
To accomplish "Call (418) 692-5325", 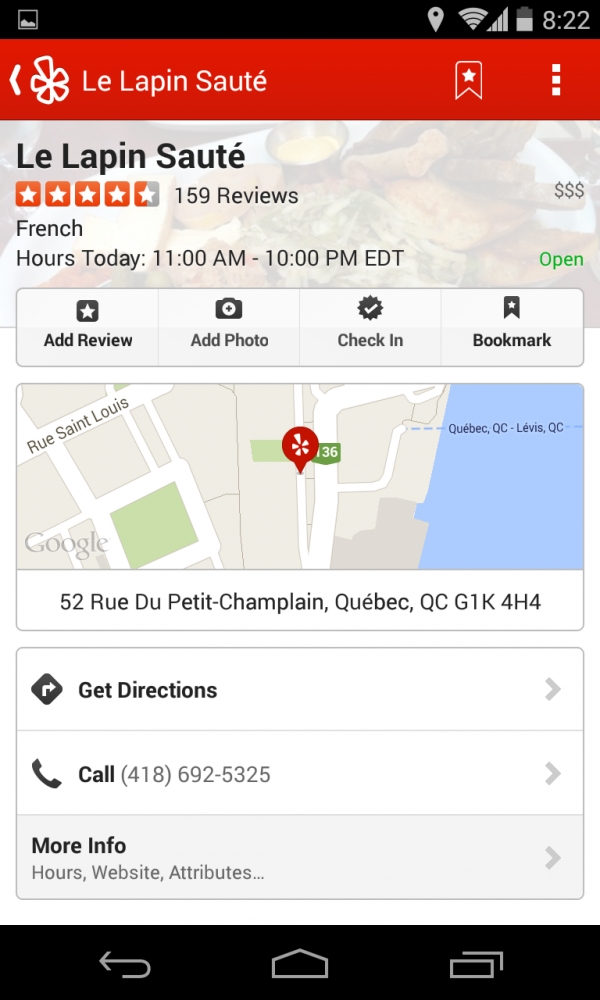I will coord(300,774).
